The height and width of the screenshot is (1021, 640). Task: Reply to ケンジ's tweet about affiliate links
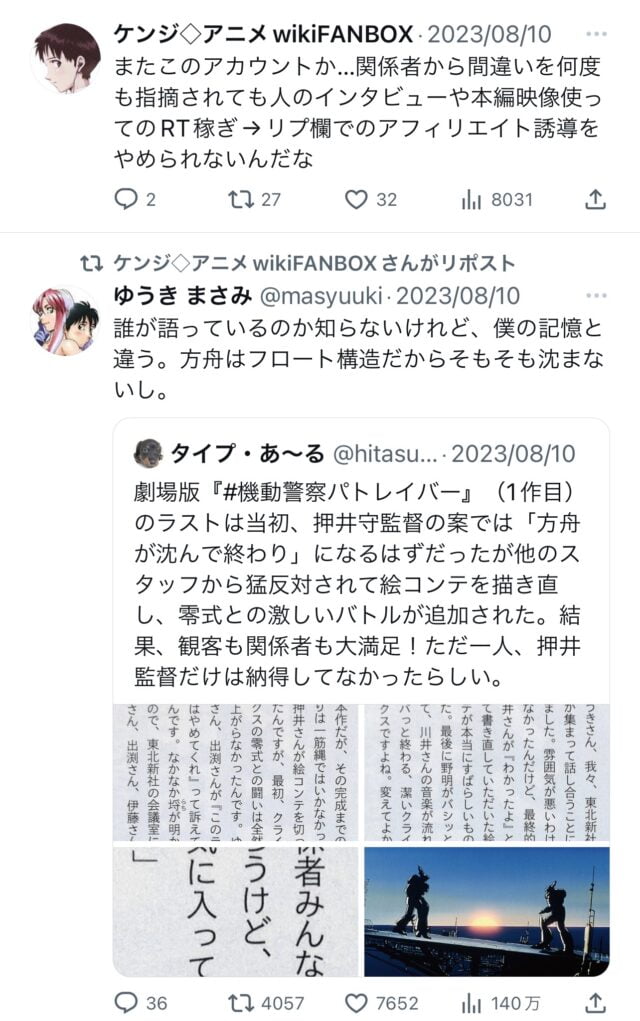click(124, 200)
